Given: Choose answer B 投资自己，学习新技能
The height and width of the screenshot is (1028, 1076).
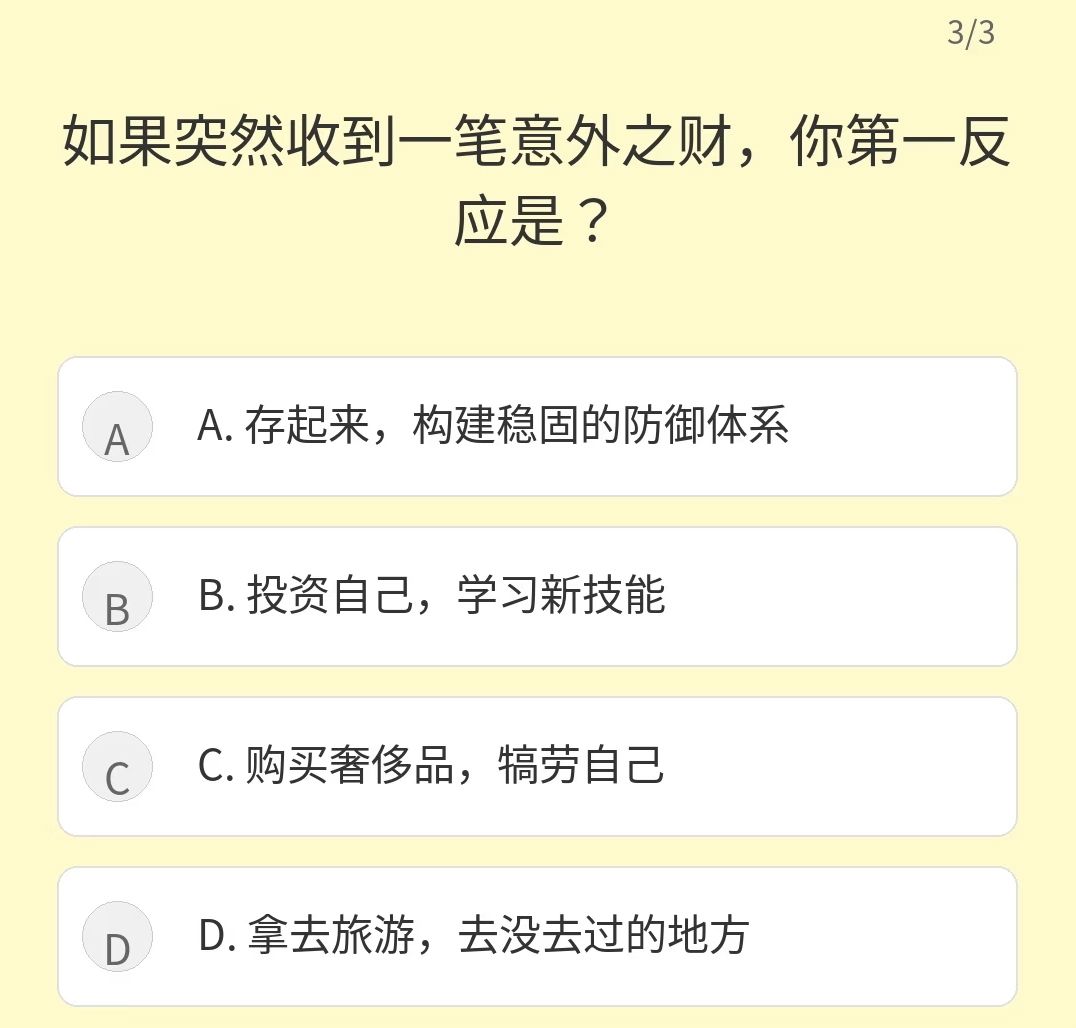Looking at the screenshot, I should (537, 597).
